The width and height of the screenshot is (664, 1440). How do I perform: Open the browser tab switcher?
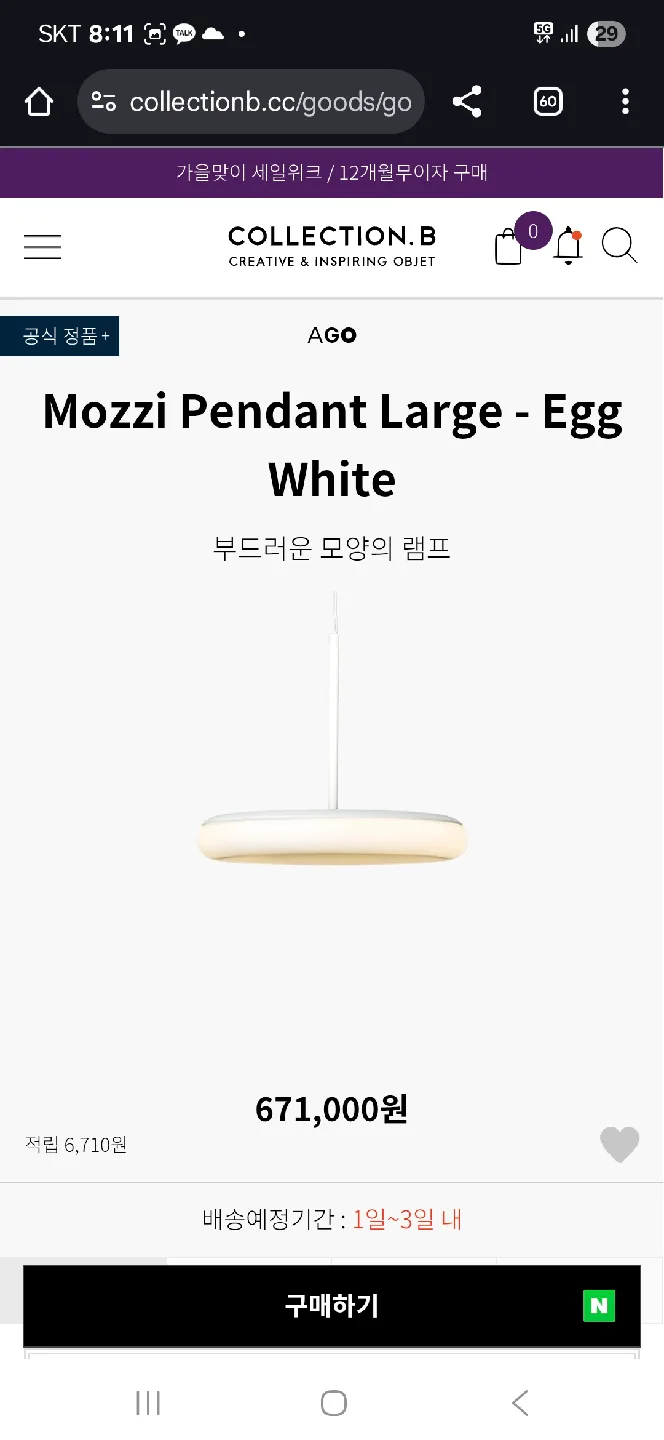548,101
